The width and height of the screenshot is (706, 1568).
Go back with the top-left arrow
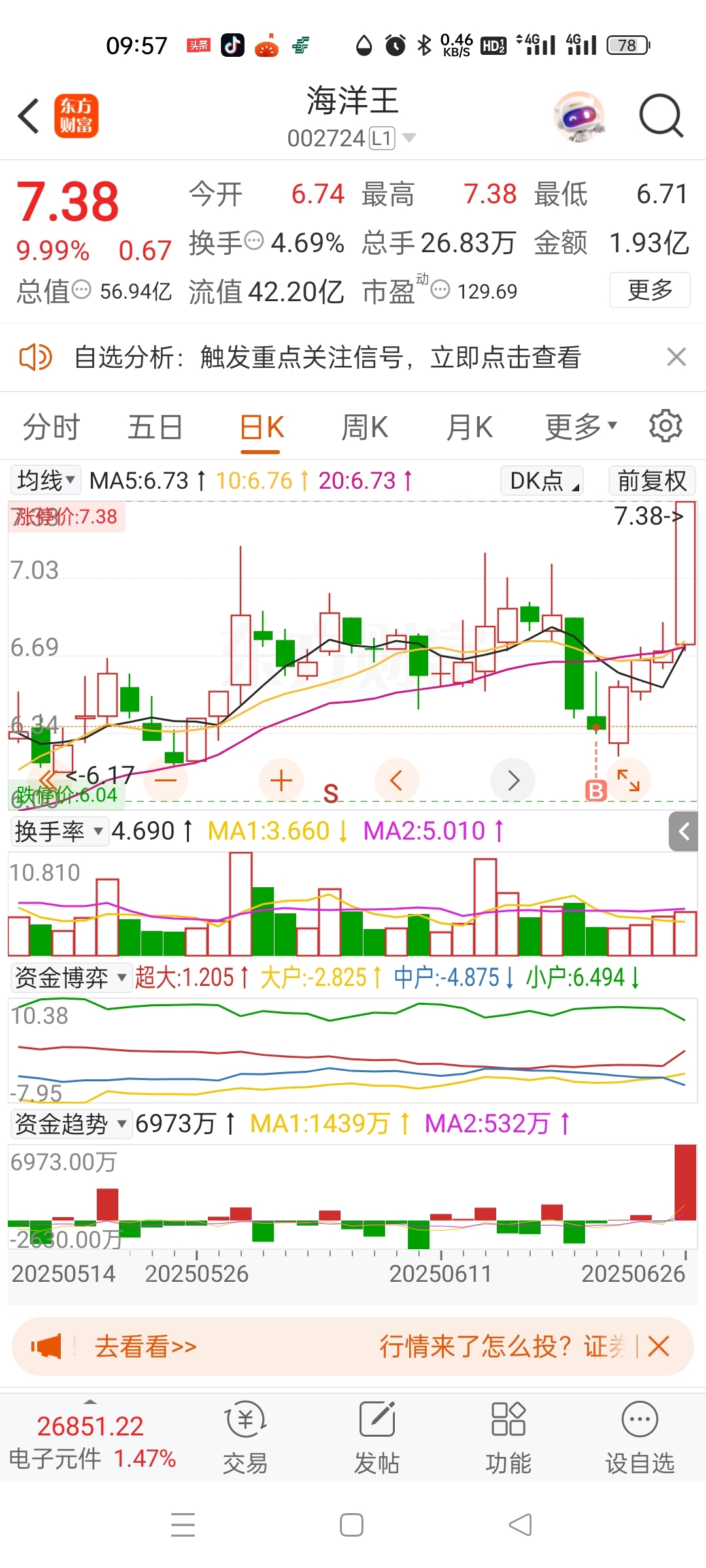(29, 116)
